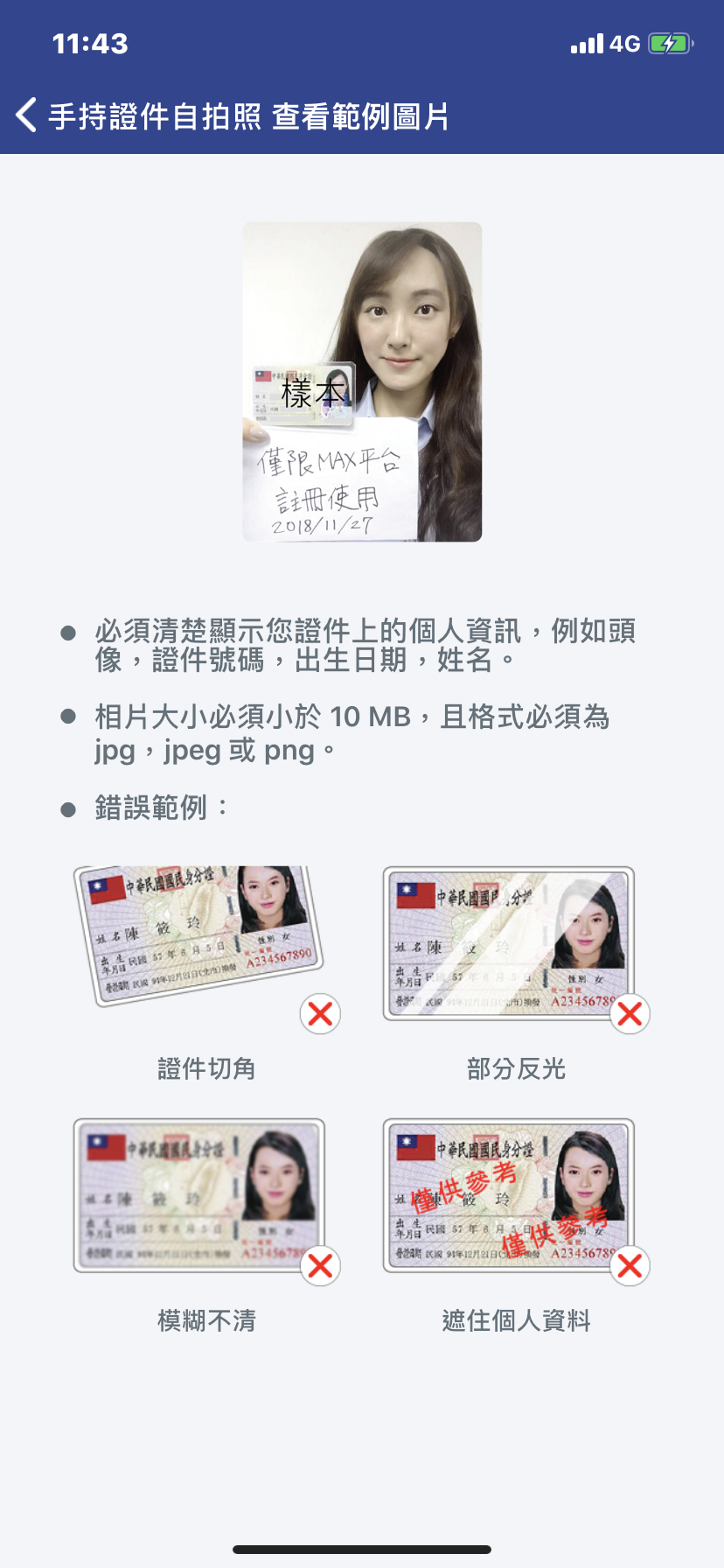Viewport: 724px width, 1568px height.
Task: Go back using the header arrow
Action: tap(26, 115)
